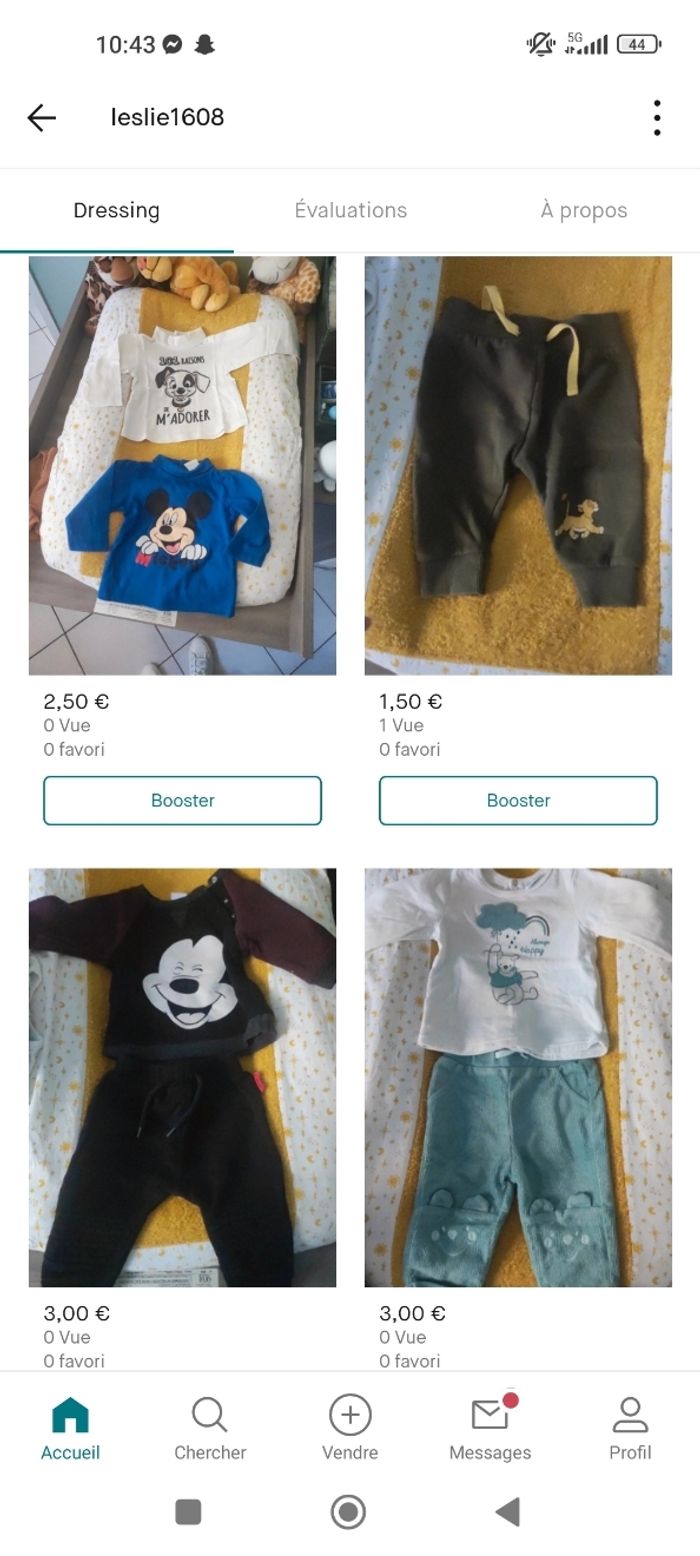This screenshot has width=700, height=1556.
Task: Switch to the À propos tab
Action: click(584, 210)
